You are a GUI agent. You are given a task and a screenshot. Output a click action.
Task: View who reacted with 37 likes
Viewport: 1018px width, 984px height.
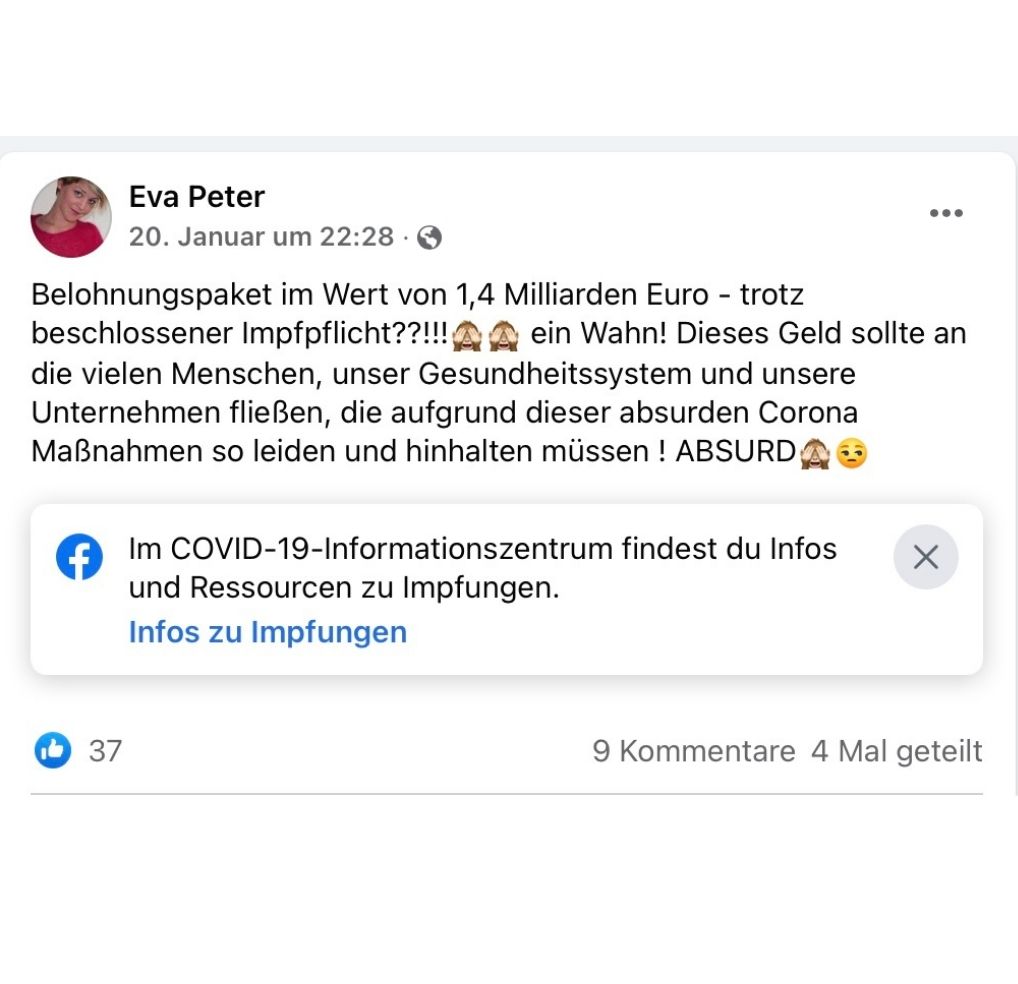pyautogui.click(x=79, y=750)
